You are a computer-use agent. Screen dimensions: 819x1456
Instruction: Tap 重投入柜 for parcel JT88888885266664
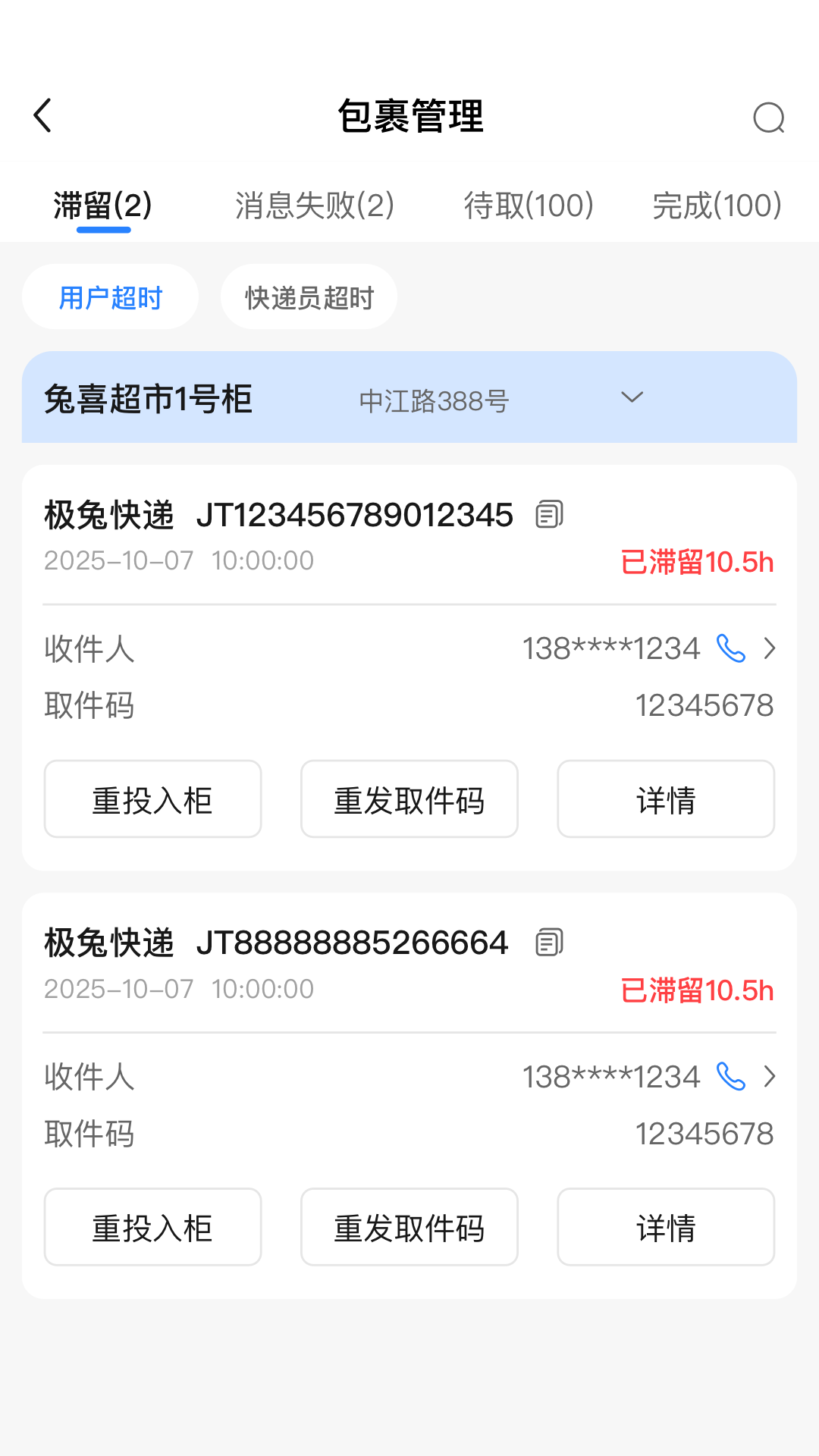153,1227
